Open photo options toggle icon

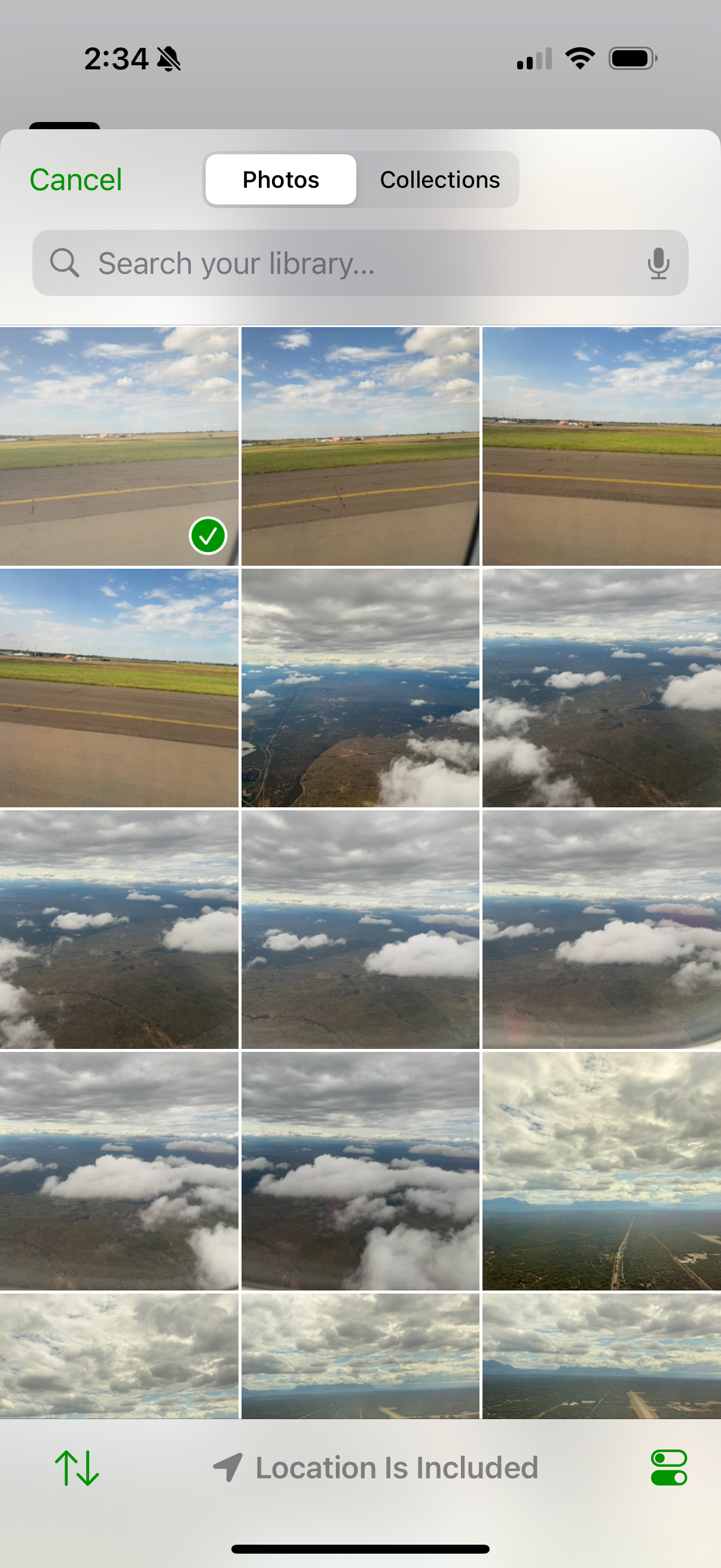(x=668, y=1468)
